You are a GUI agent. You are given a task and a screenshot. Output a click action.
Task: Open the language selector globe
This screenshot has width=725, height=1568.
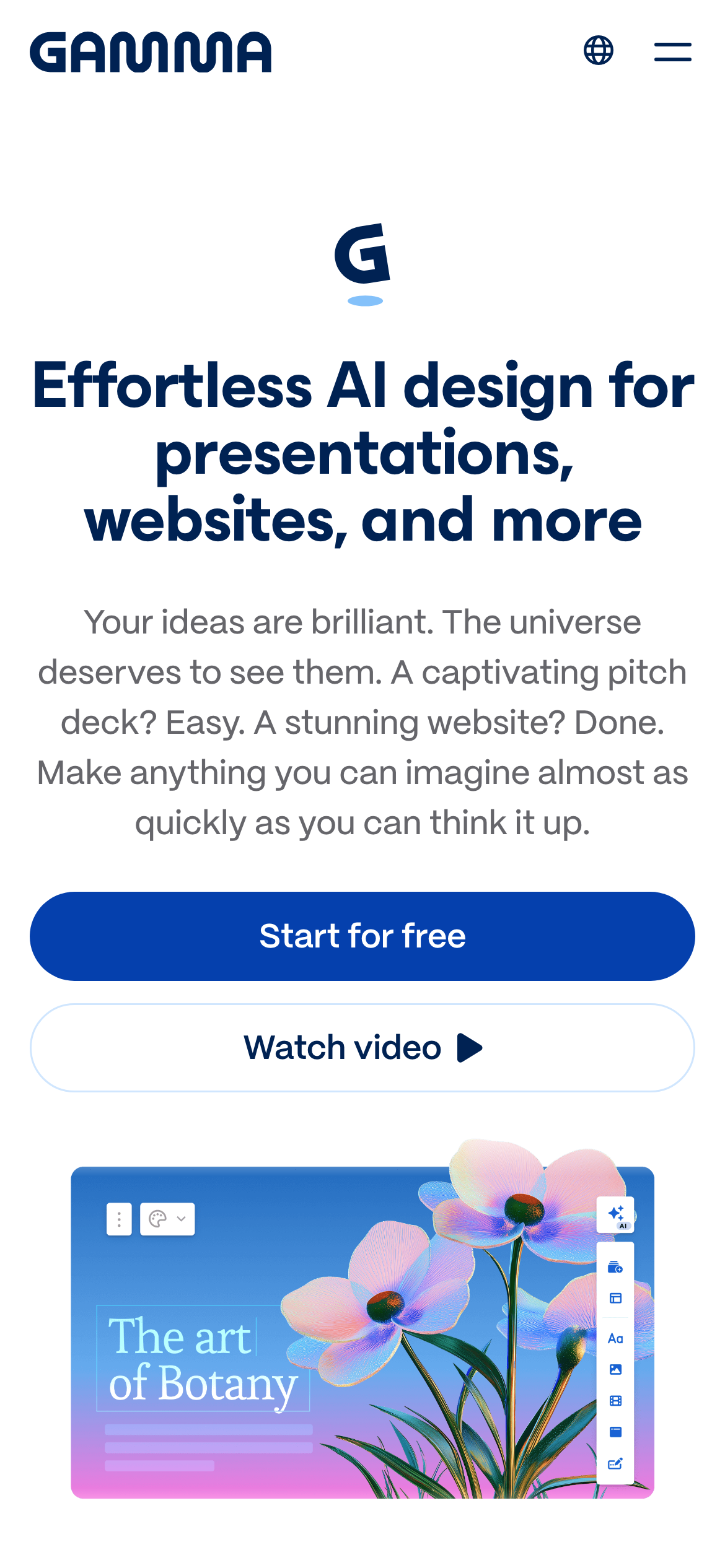pyautogui.click(x=598, y=51)
